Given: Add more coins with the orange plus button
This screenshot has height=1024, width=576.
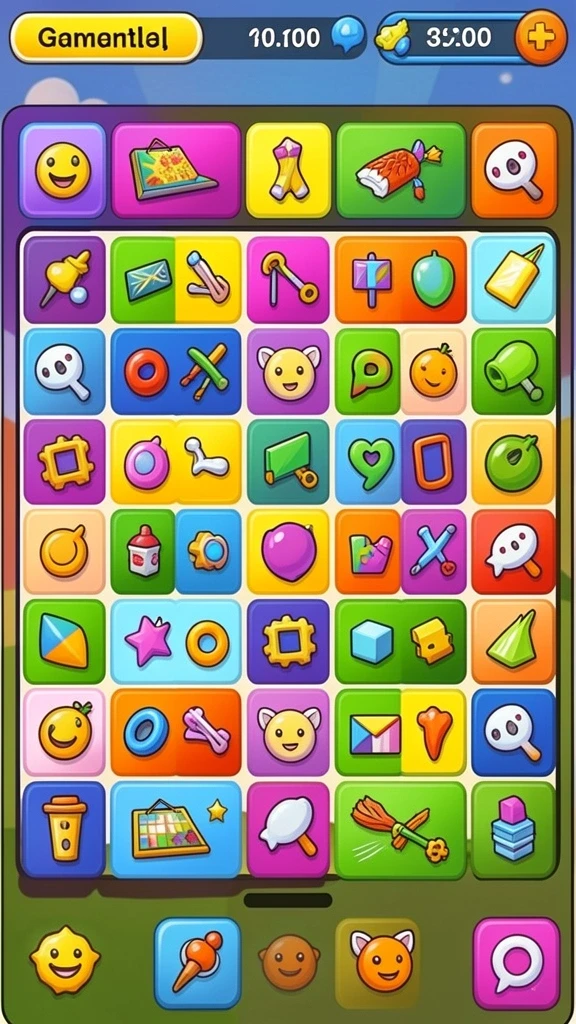Looking at the screenshot, I should point(541,37).
